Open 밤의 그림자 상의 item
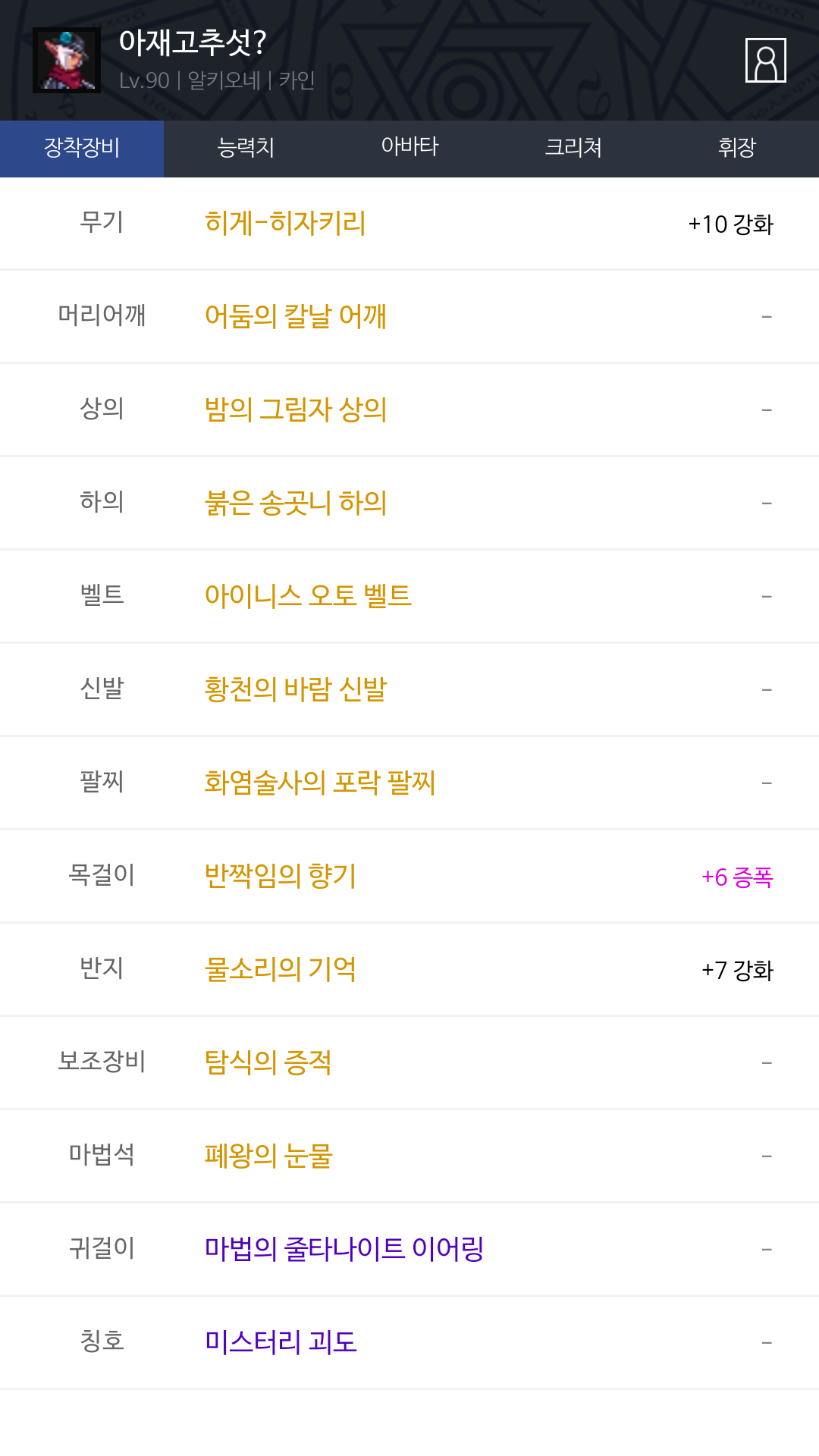This screenshot has width=819, height=1456. 296,409
